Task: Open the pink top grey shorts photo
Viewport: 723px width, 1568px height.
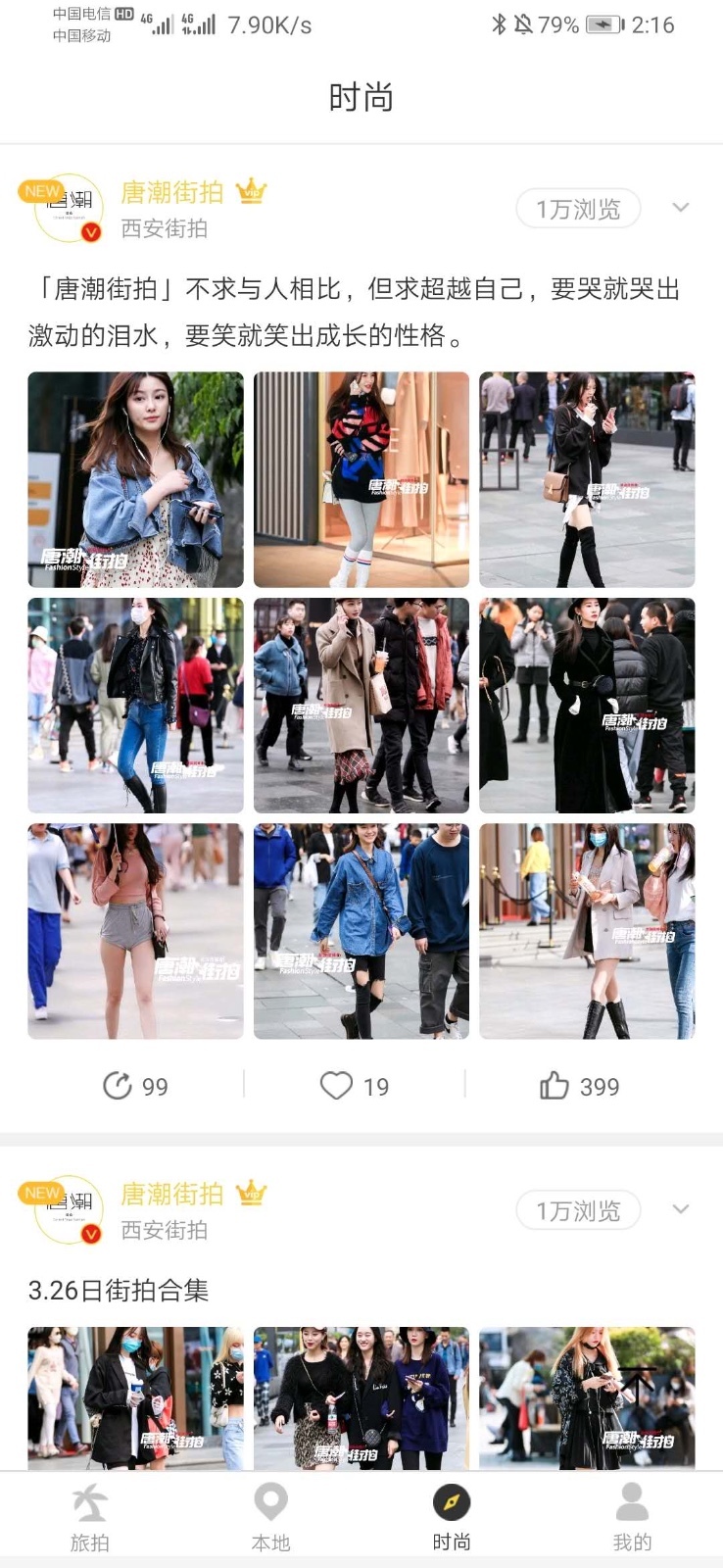Action: click(x=135, y=931)
